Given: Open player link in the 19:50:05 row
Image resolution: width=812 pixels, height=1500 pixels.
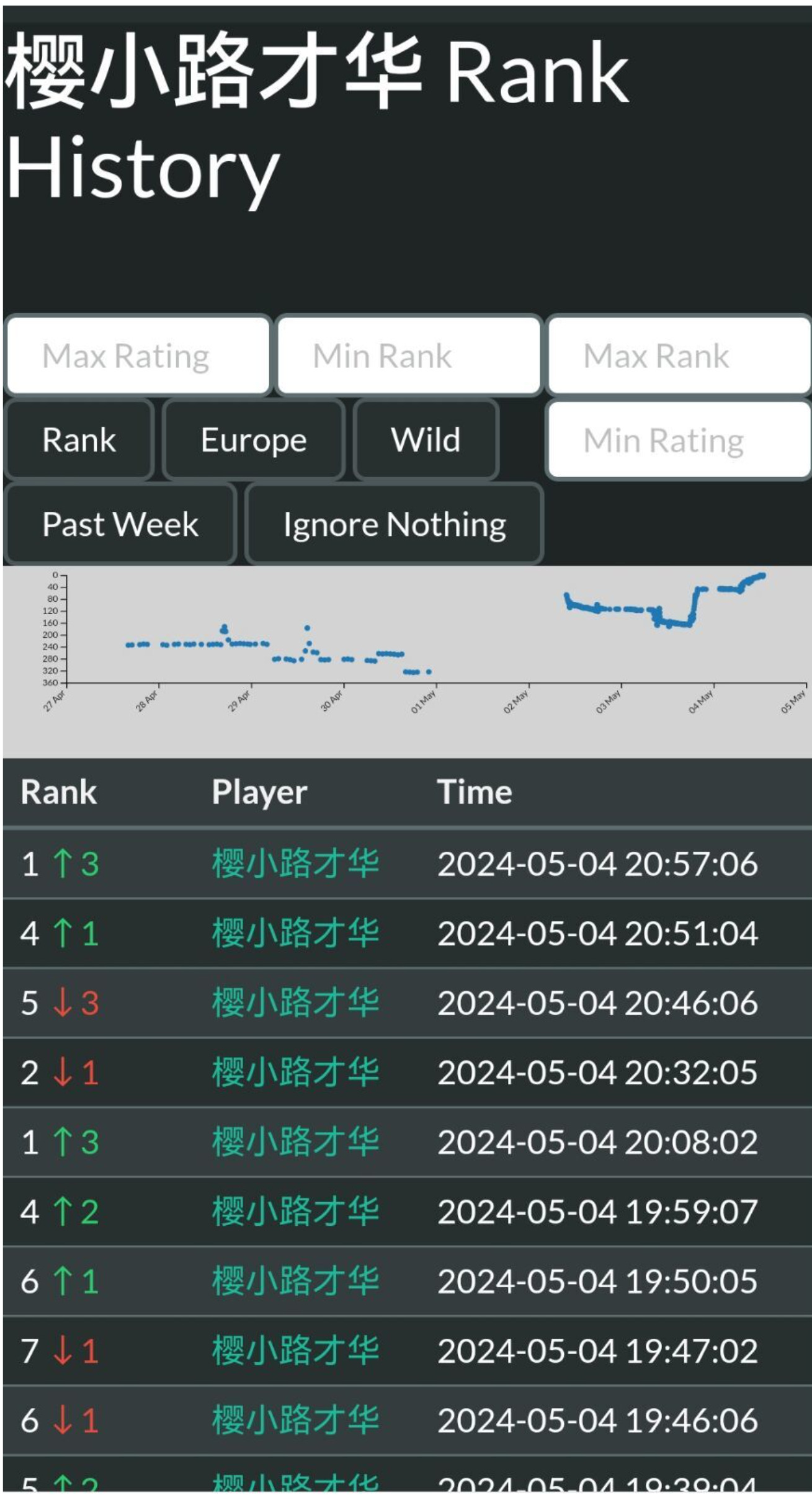Looking at the screenshot, I should pyautogui.click(x=295, y=1280).
